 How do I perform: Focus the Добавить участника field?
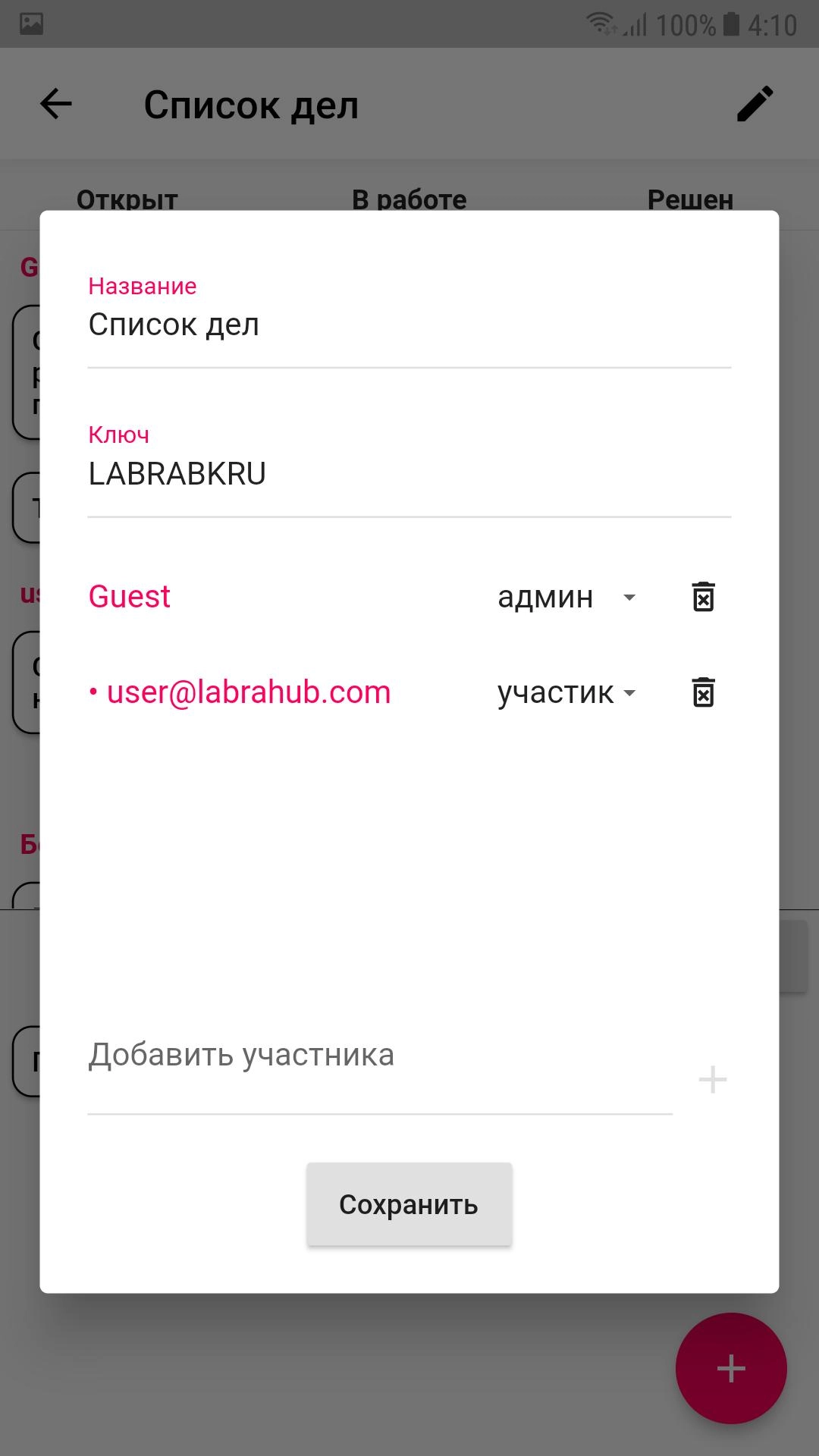tap(379, 1057)
